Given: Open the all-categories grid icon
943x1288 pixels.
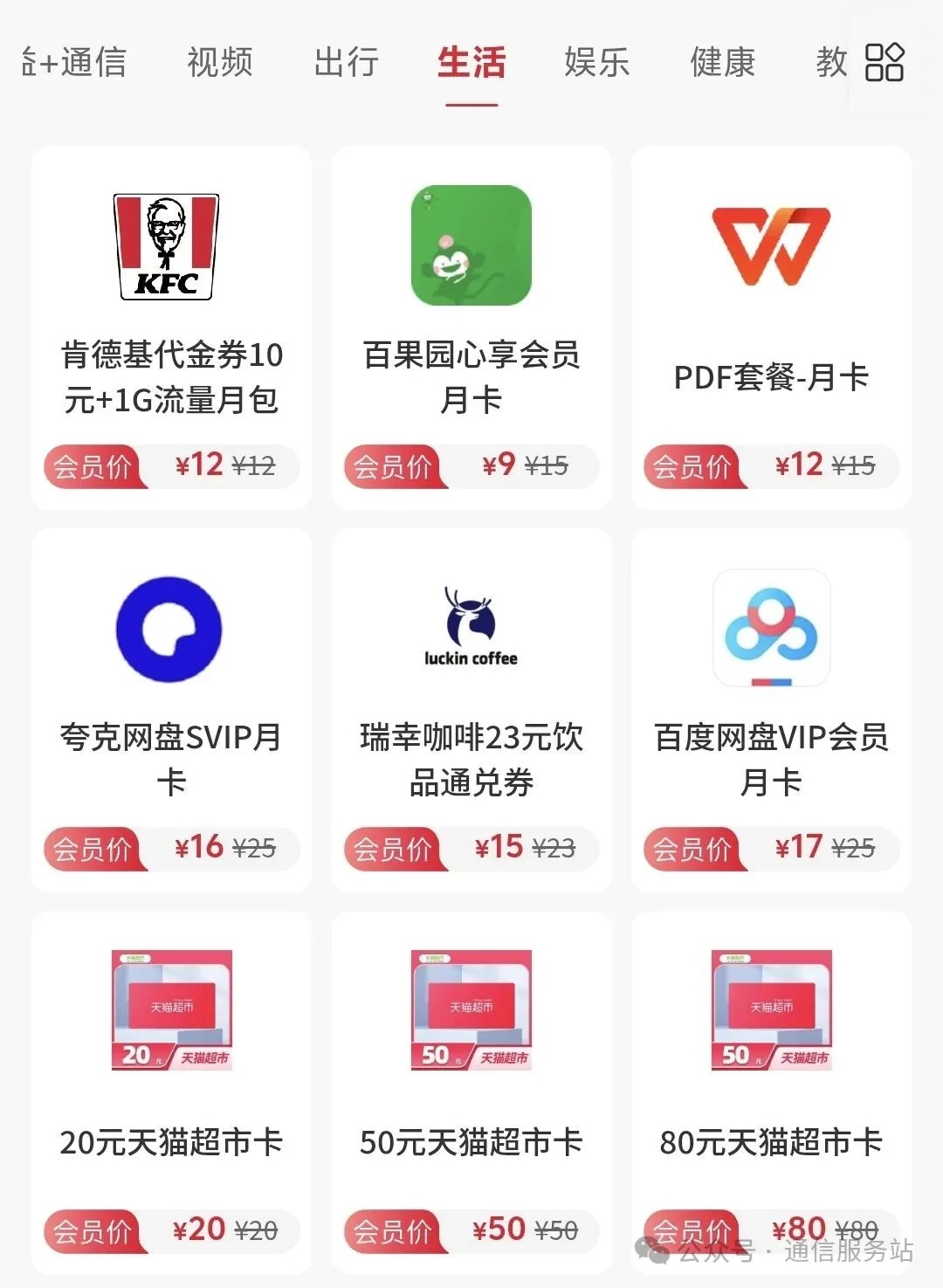Looking at the screenshot, I should [x=884, y=62].
